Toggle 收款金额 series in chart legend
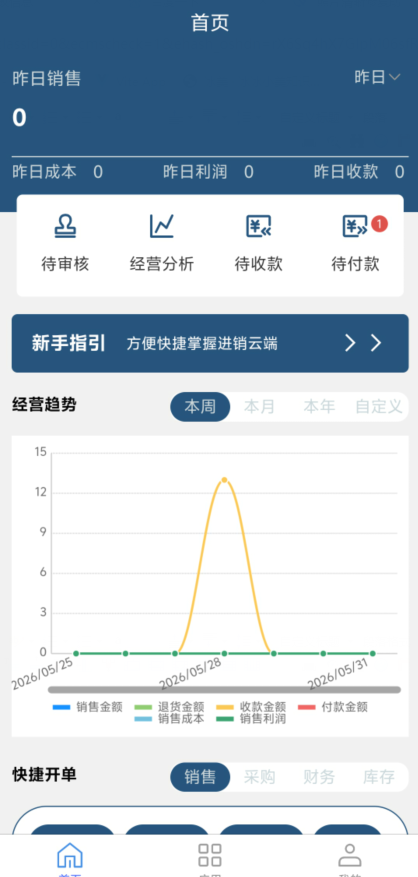 pos(251,708)
